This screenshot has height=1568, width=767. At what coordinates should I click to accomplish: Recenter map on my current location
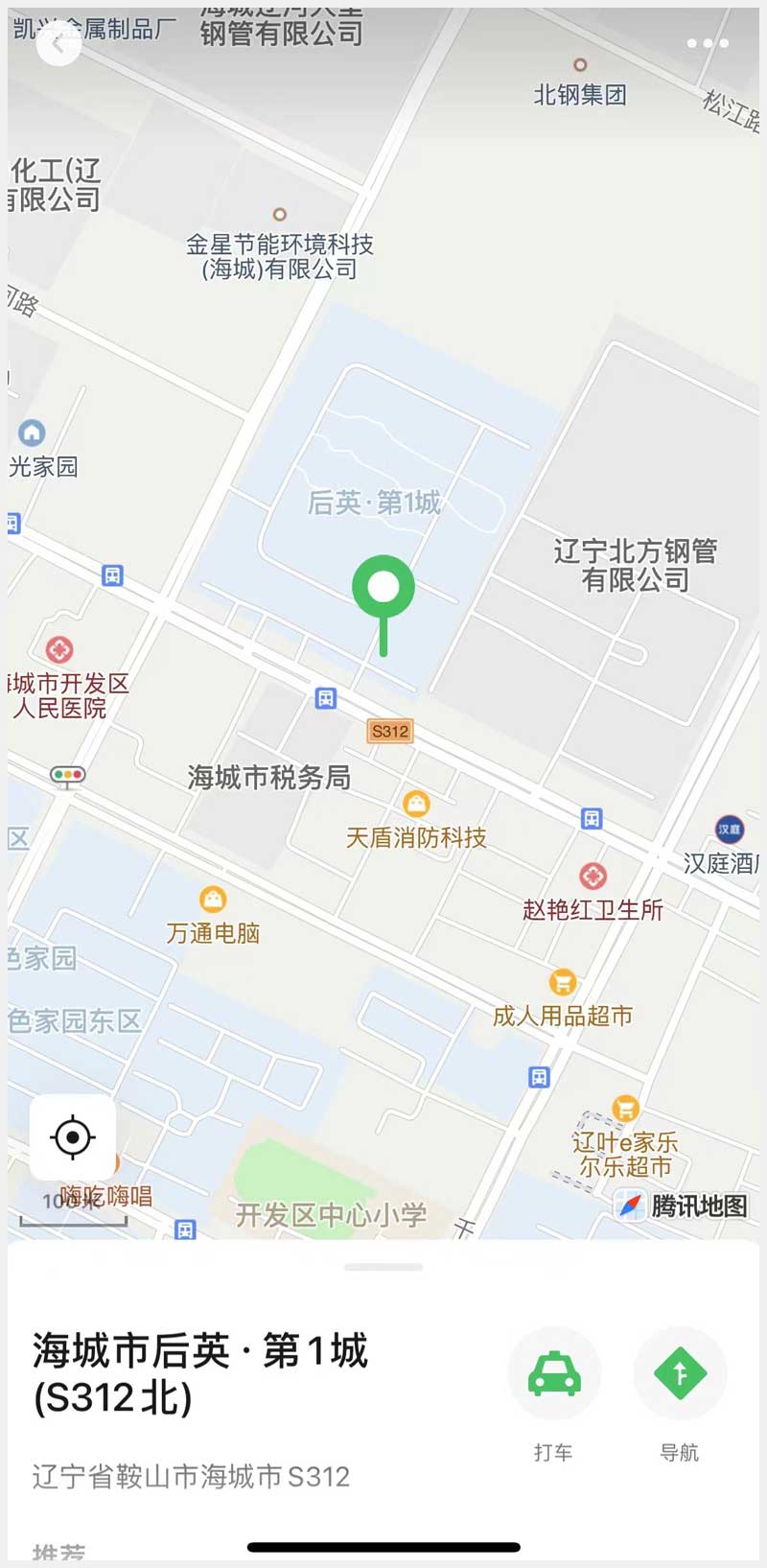(73, 1137)
